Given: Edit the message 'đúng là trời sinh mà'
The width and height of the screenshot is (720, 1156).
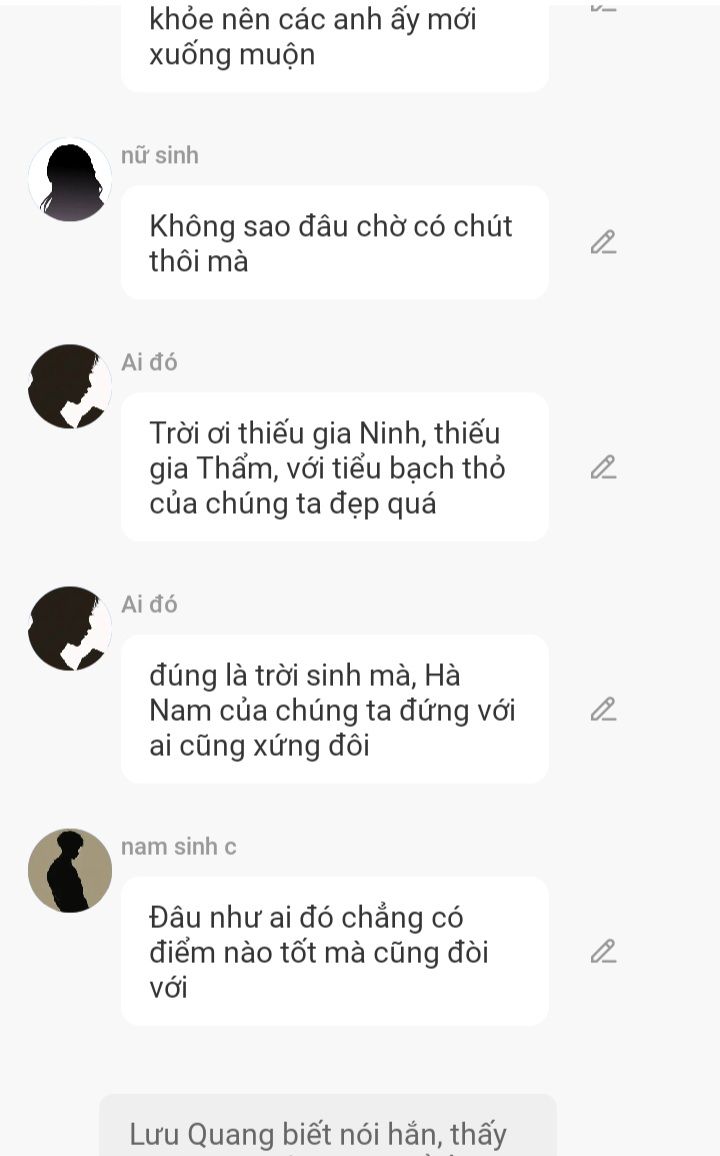Looking at the screenshot, I should [x=603, y=709].
